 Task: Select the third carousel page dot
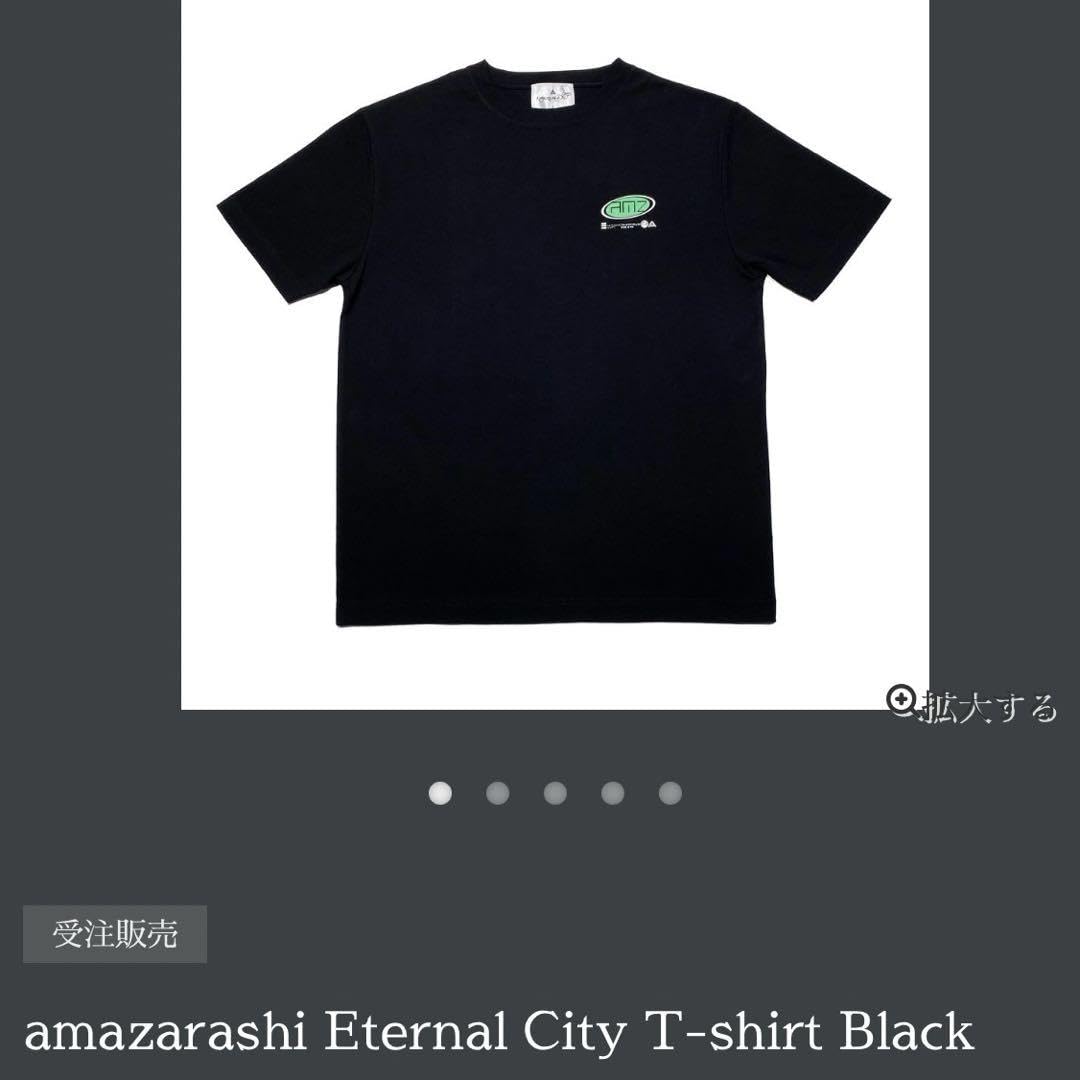(x=555, y=793)
